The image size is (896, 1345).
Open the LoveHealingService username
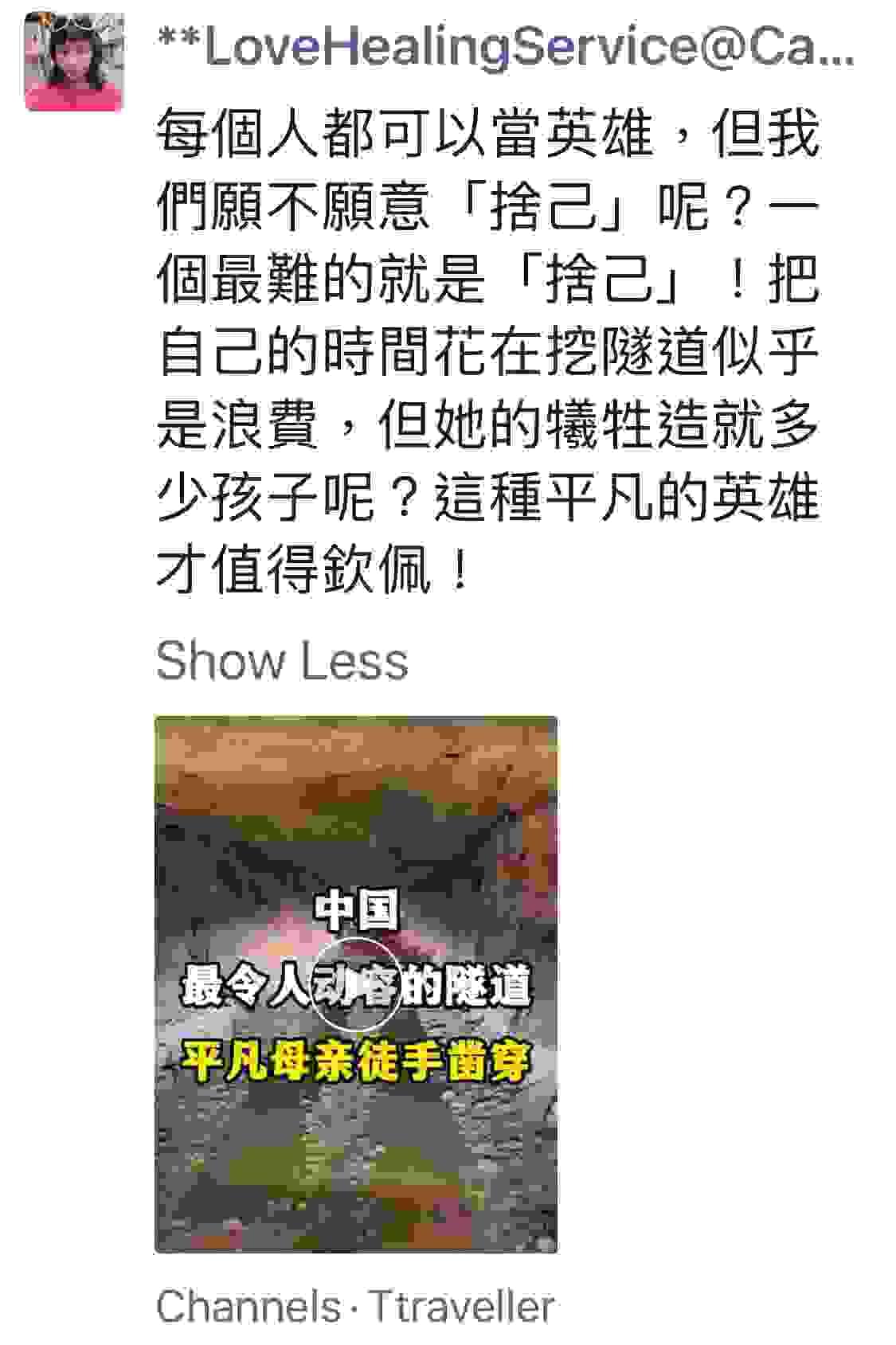click(x=507, y=46)
